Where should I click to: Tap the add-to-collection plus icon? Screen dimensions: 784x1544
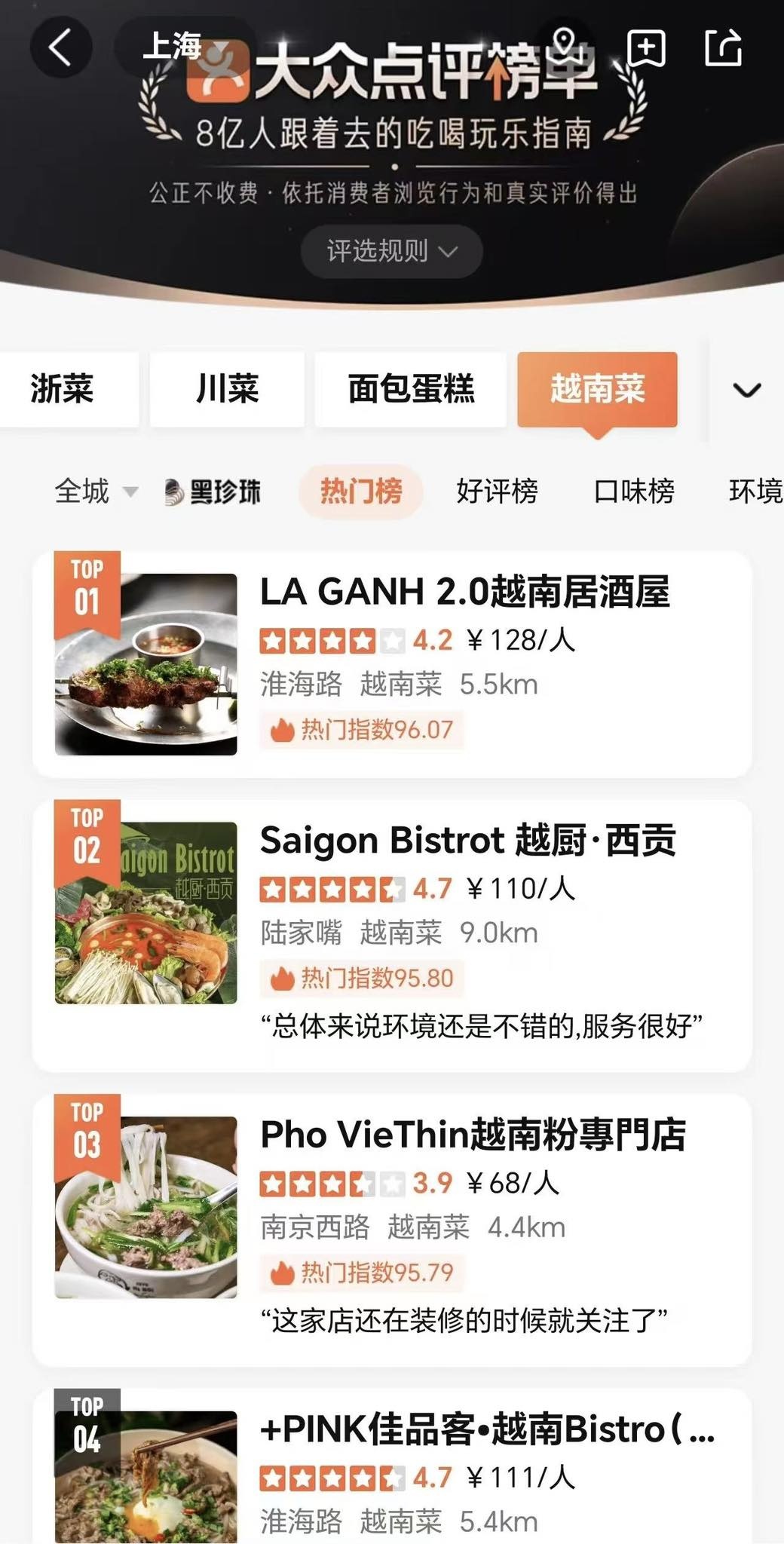click(x=647, y=48)
